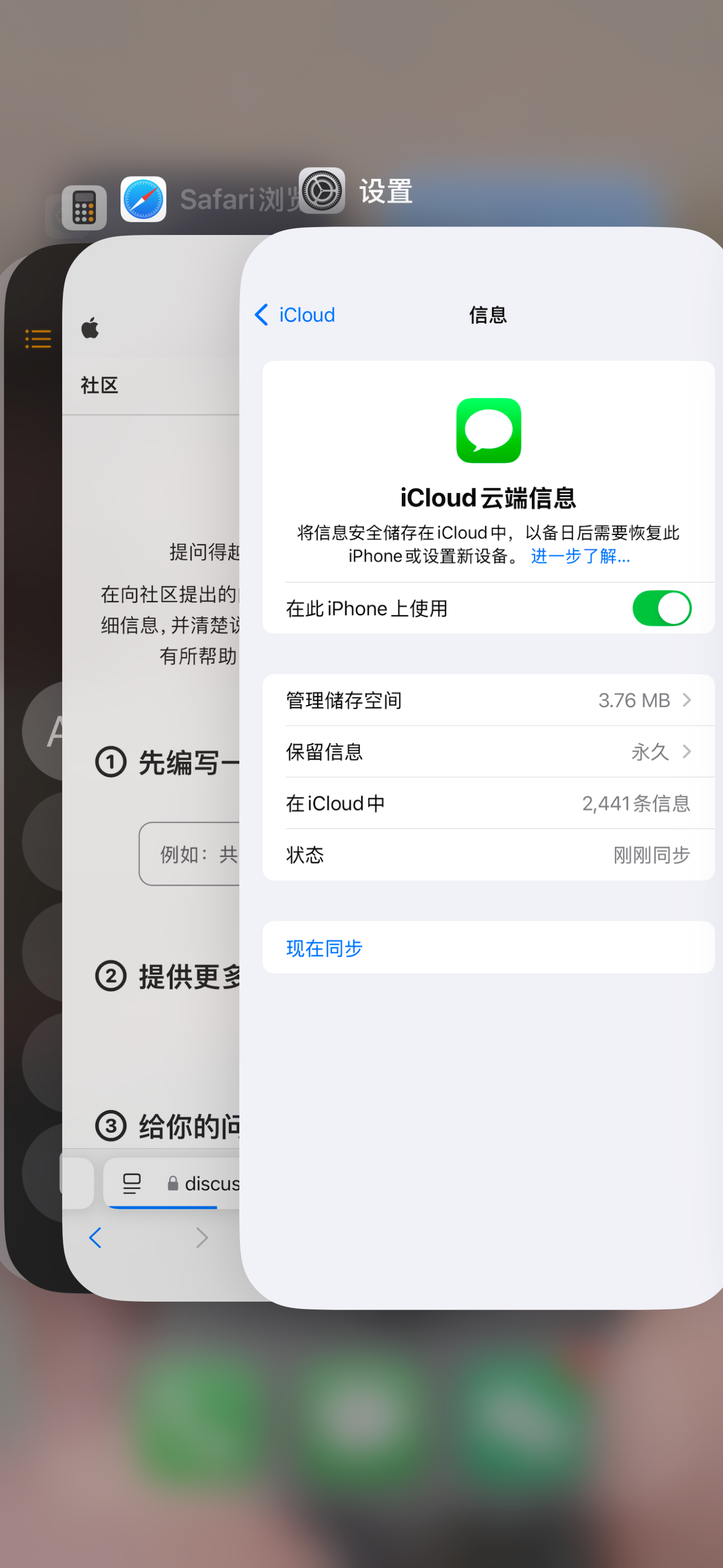Viewport: 723px width, 1568px height.
Task: Open 管理储存空间 row
Action: 488,700
